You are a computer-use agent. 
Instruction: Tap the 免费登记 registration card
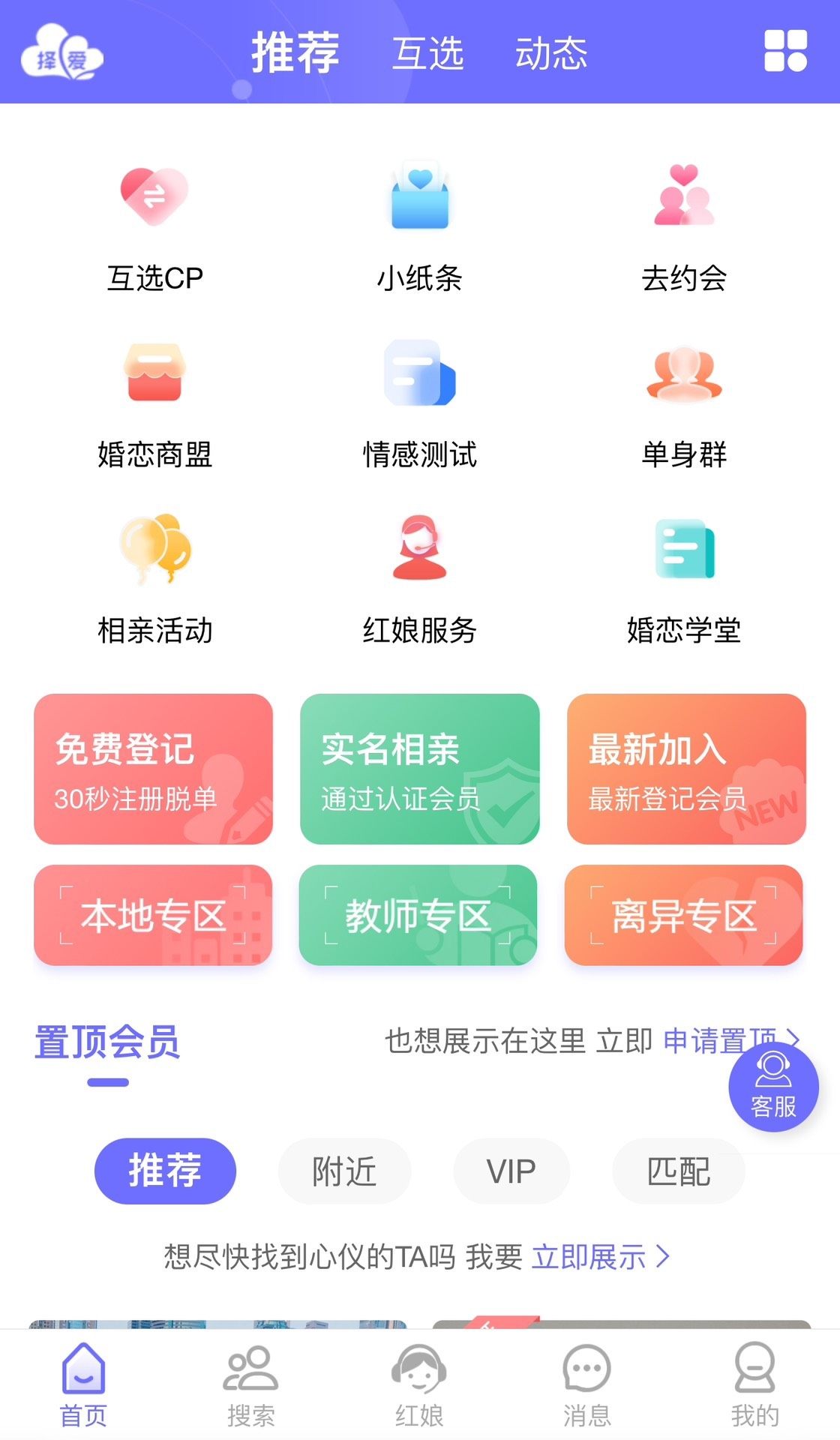click(x=153, y=769)
